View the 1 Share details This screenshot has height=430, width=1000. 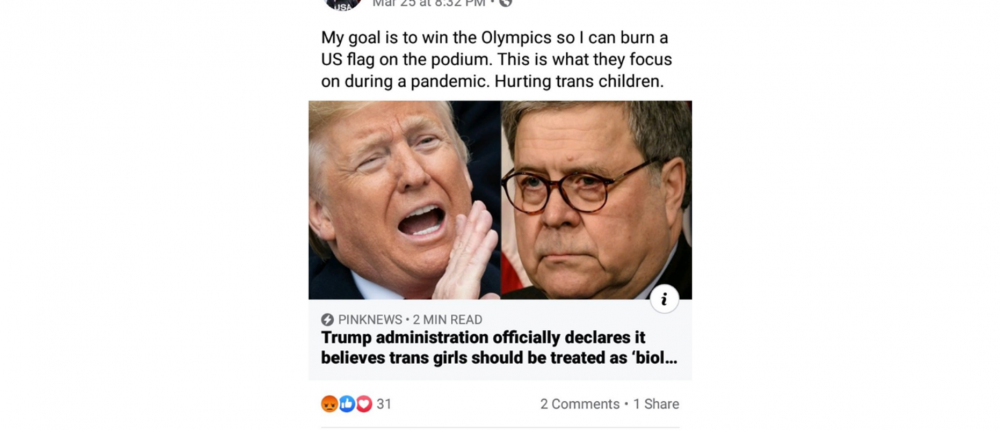[656, 404]
